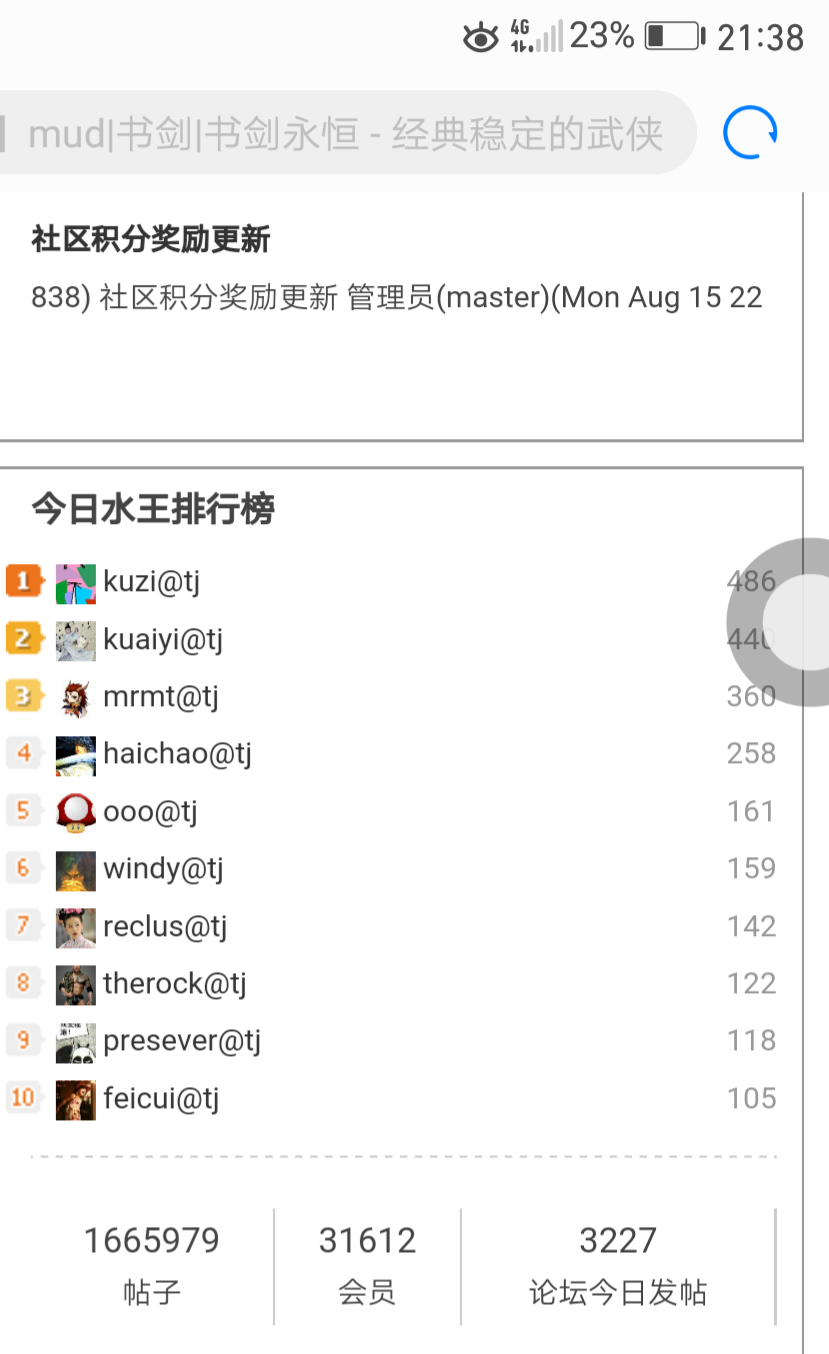829x1354 pixels.
Task: Open kuaiyi@tj user profile
Action: click(162, 639)
